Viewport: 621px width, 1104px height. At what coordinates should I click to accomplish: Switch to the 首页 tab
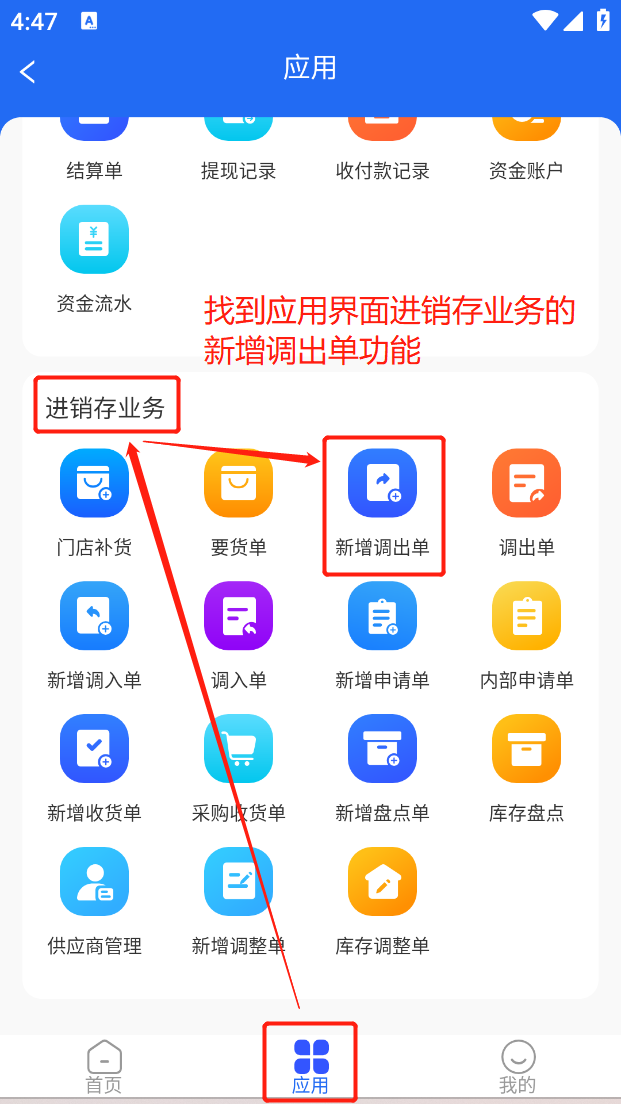point(104,1066)
